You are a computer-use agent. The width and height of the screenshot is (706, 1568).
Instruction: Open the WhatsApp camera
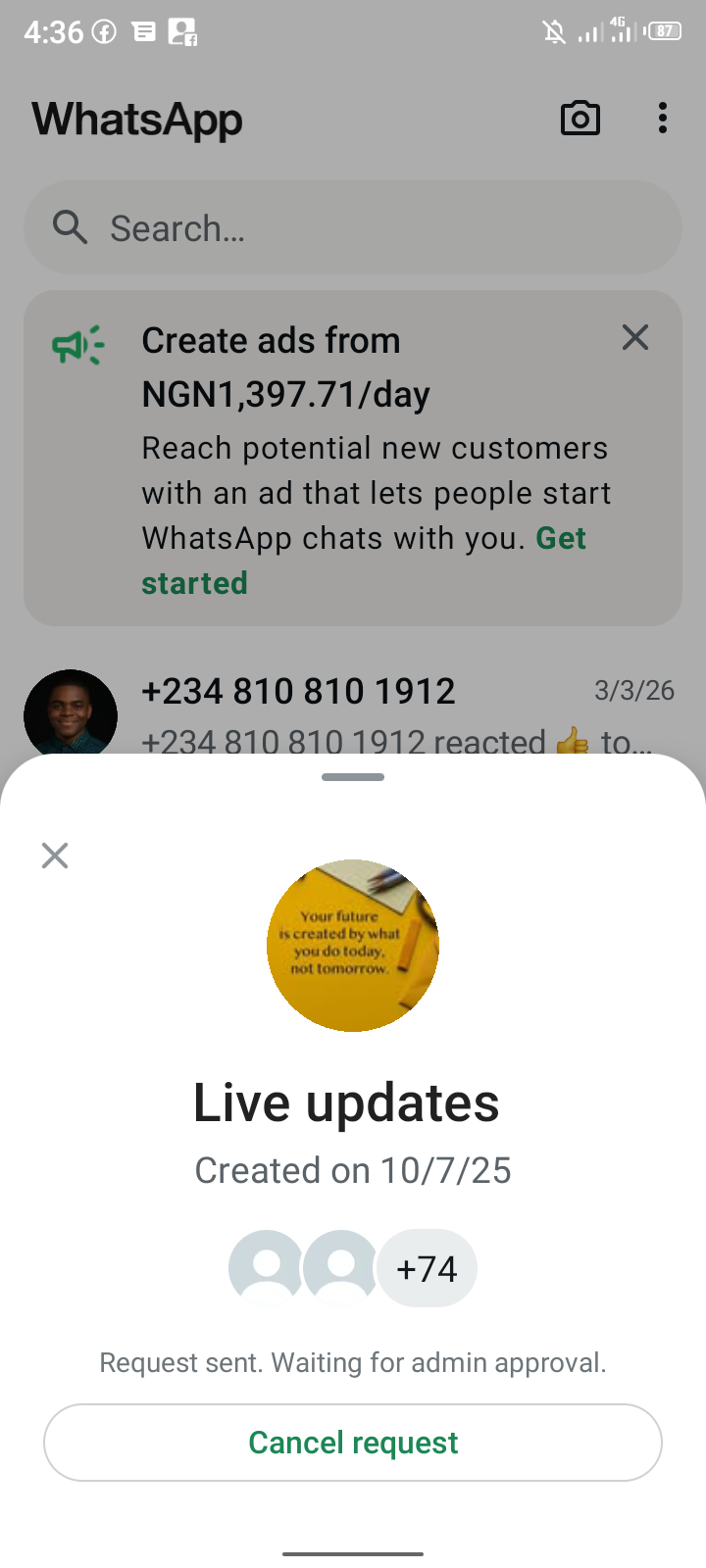click(x=580, y=119)
